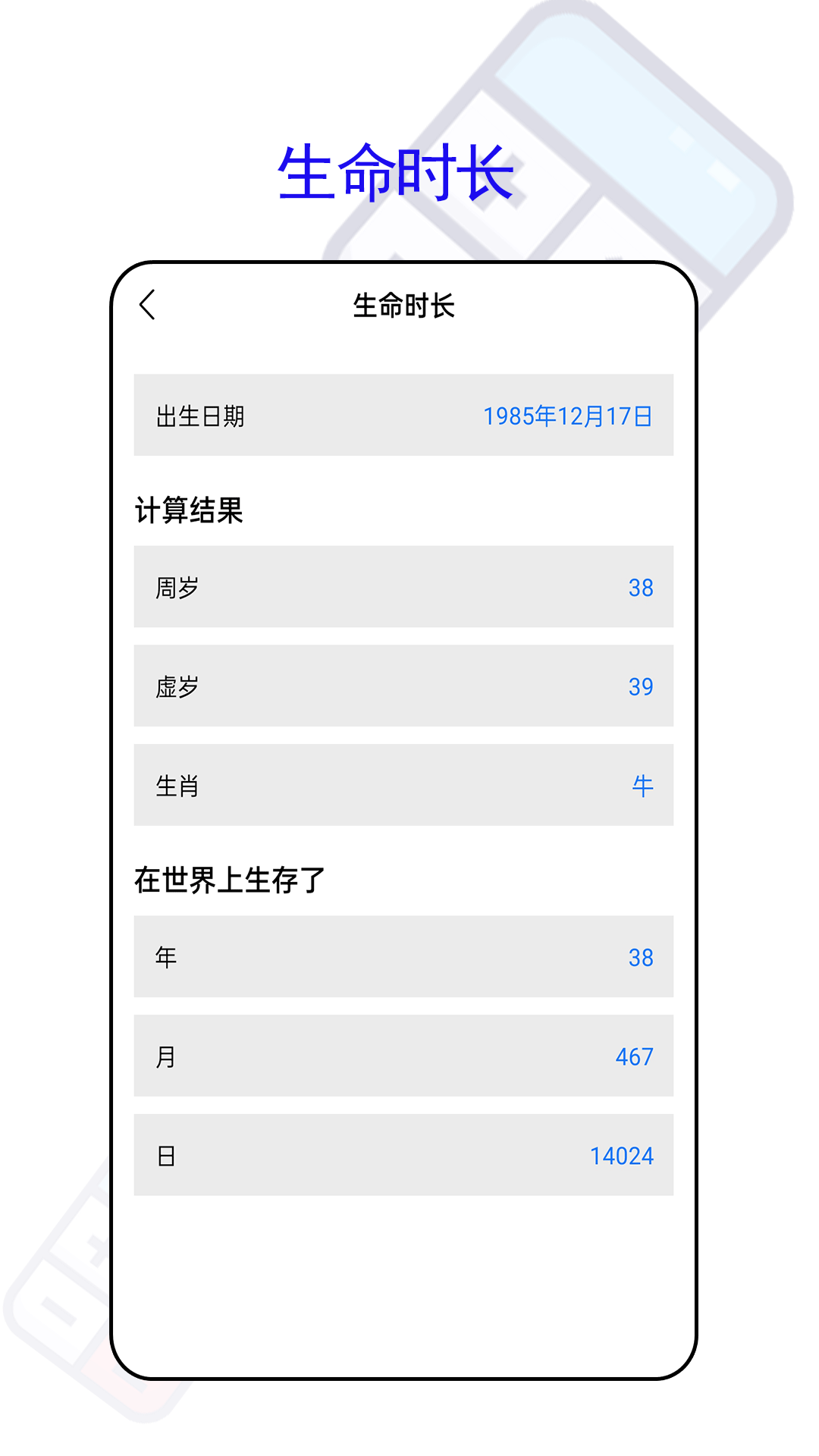Tap the value 38 next to 周岁
The image size is (819, 1456).
641,588
